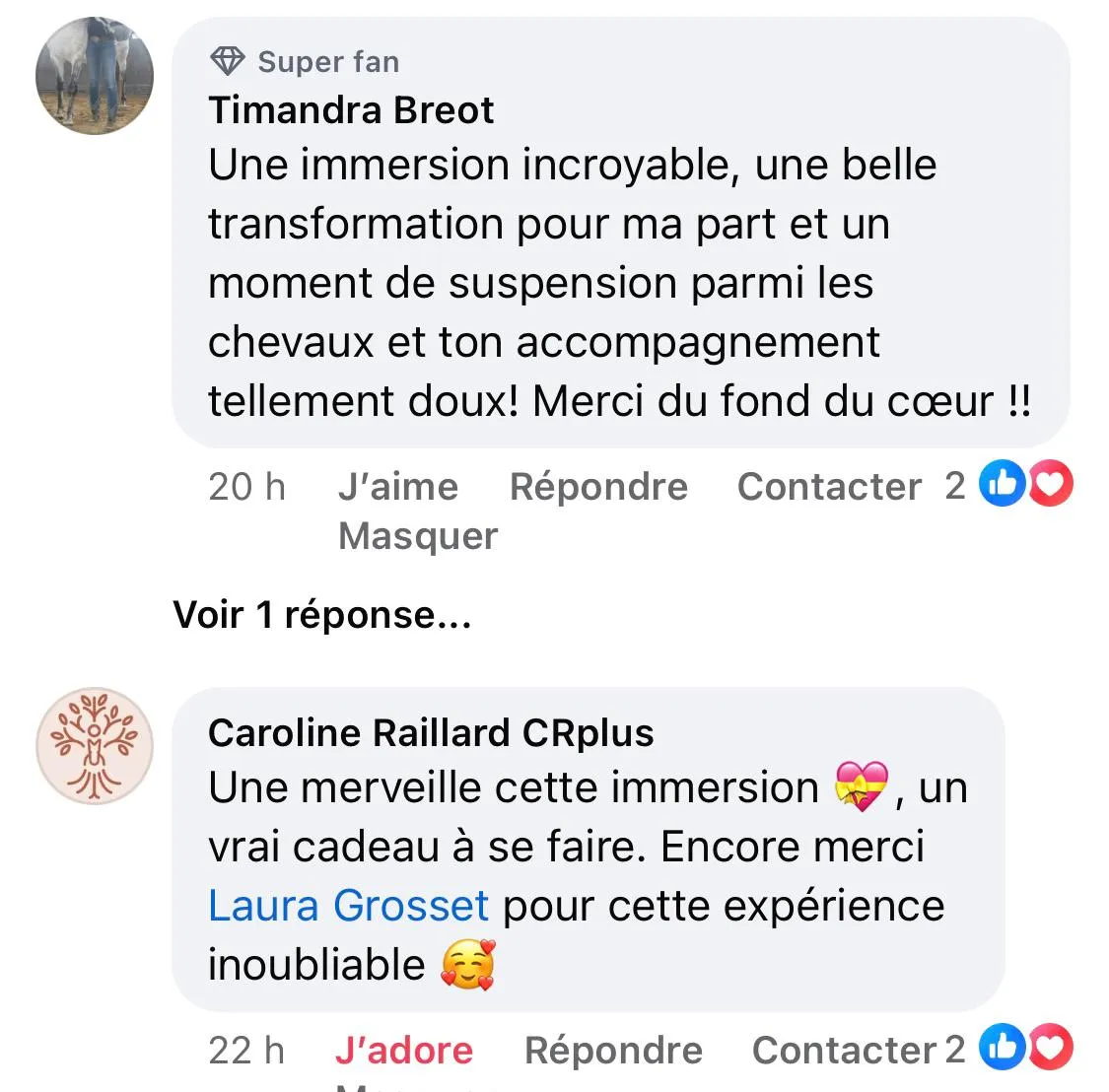Tap Contacter under Timandra Breot's comment
This screenshot has width=1109, height=1092.
click(x=828, y=487)
